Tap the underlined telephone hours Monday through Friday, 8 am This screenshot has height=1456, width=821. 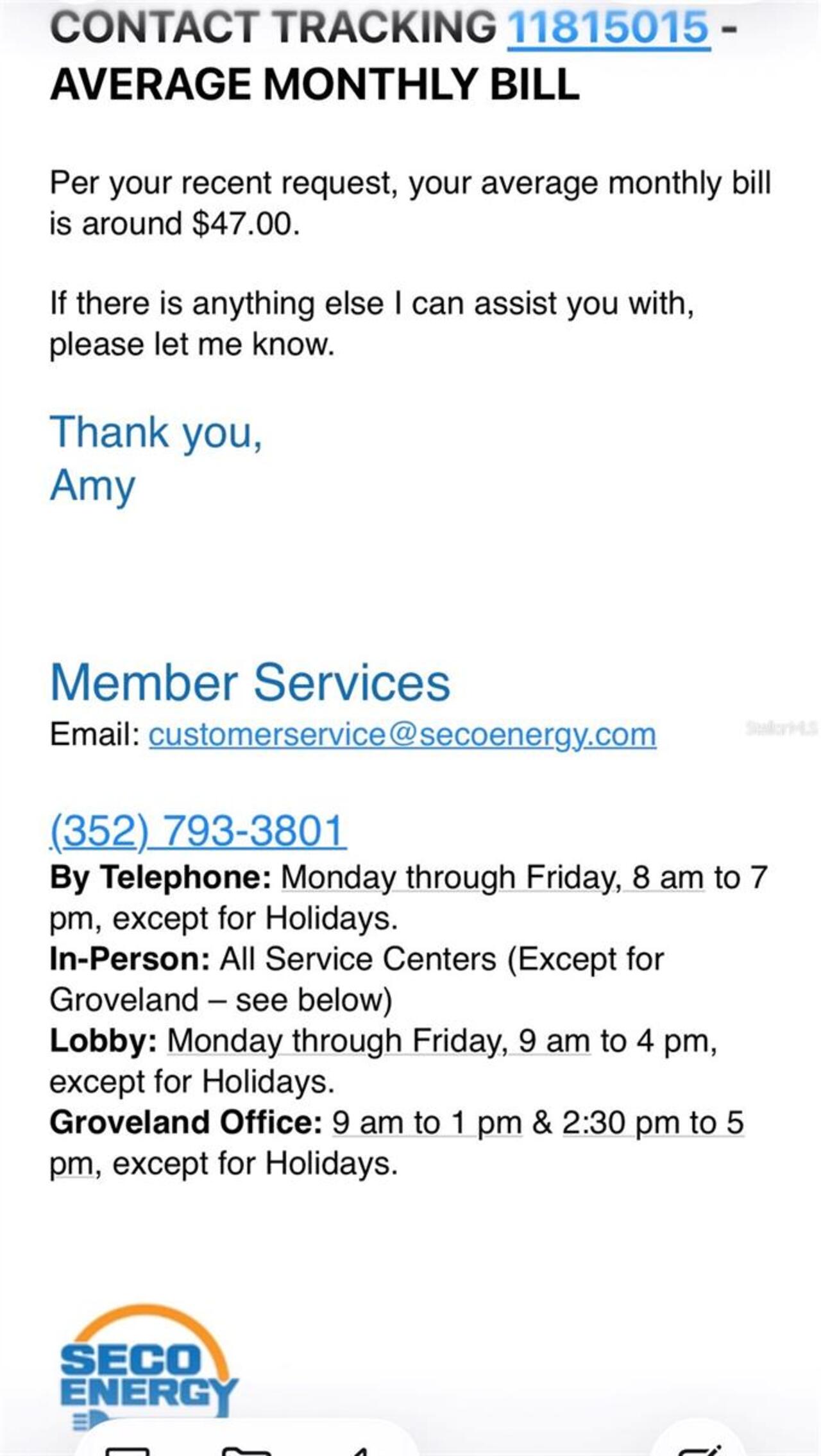[x=493, y=877]
